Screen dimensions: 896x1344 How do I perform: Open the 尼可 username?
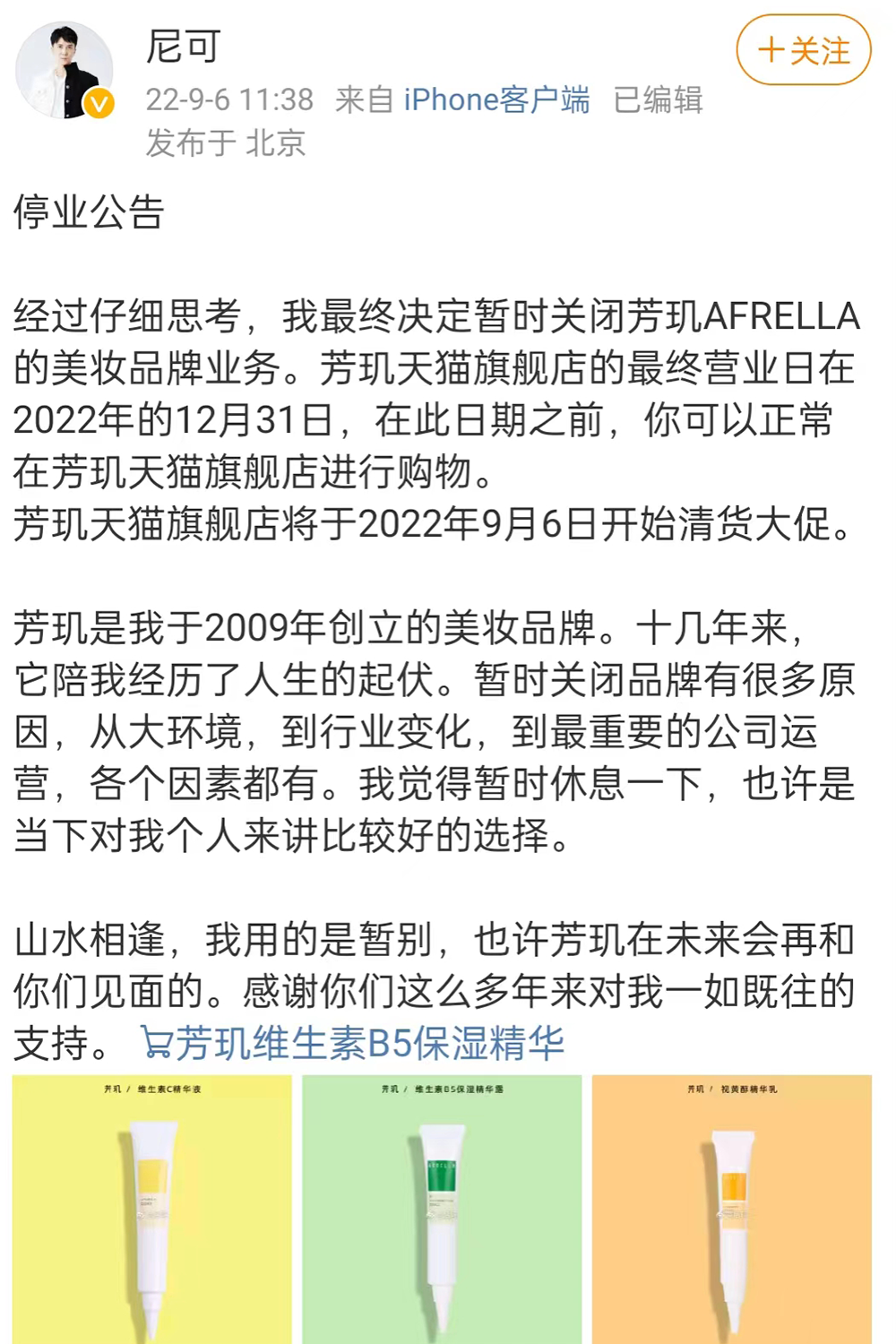pos(184,47)
